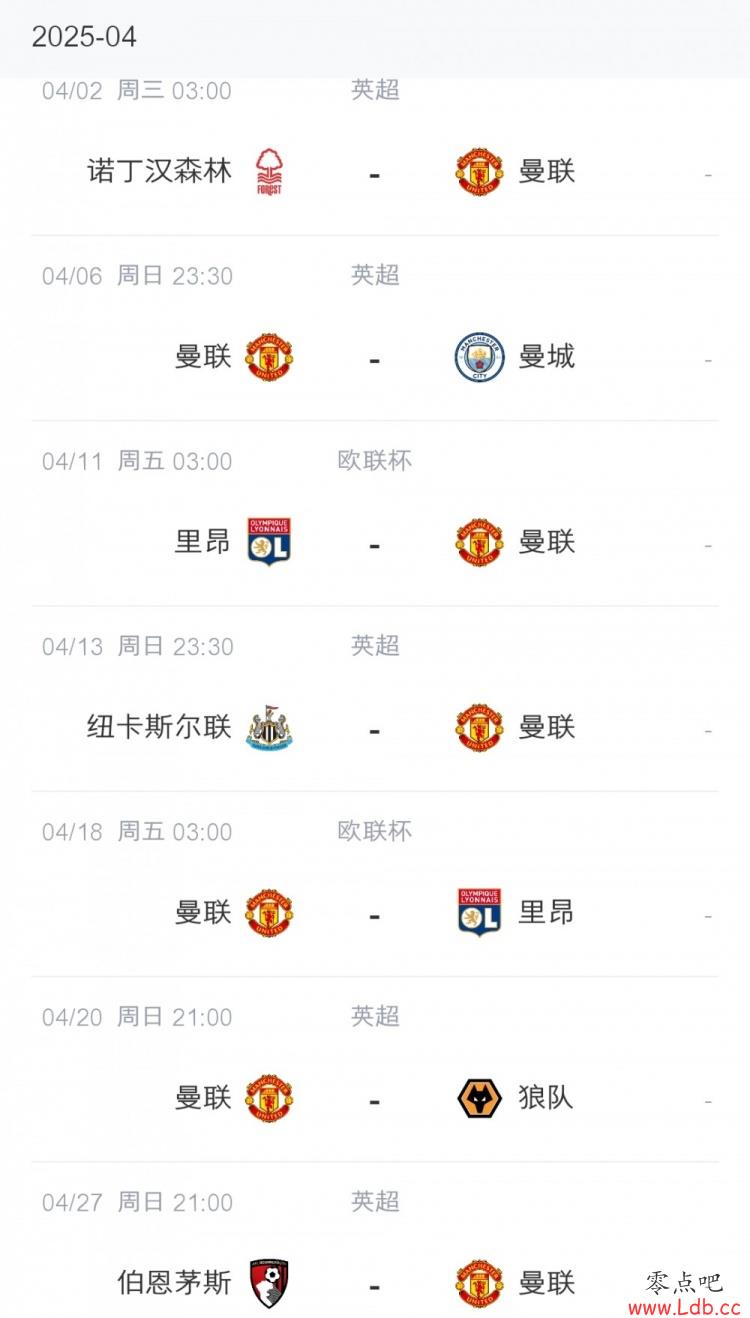Screen dimensions: 750x1318
Task: View the 里昂 vs 曼联 欧联杯 match on 04/11
Action: (375, 513)
